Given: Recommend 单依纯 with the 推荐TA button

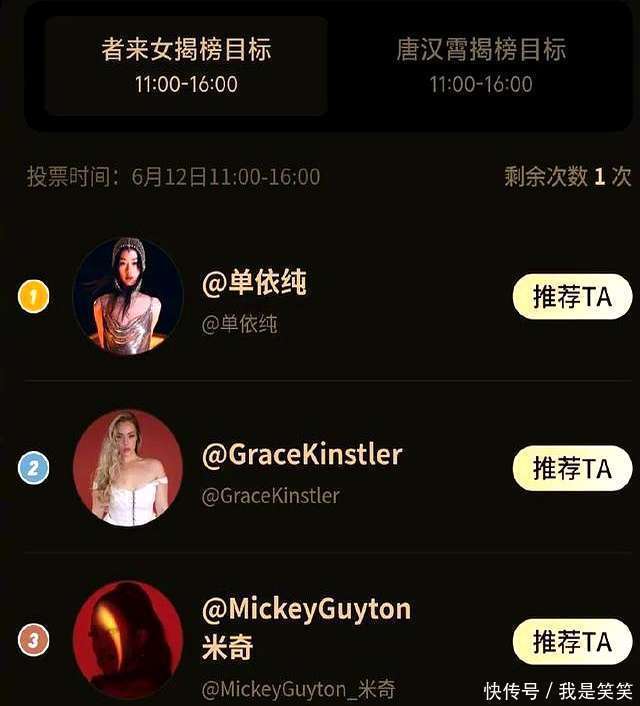Looking at the screenshot, I should pos(572,297).
